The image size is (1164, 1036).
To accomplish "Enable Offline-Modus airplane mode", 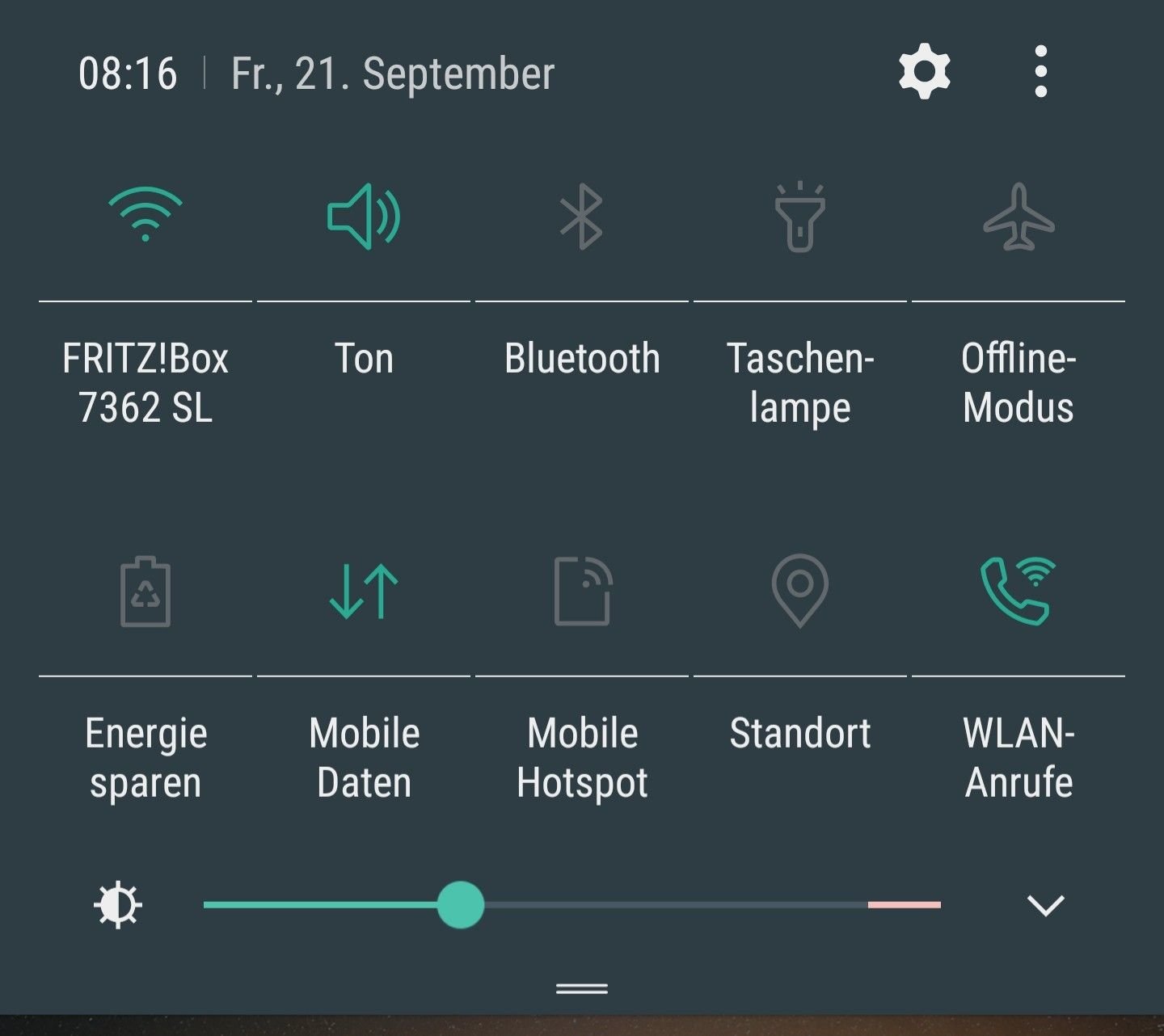I will 1018,217.
